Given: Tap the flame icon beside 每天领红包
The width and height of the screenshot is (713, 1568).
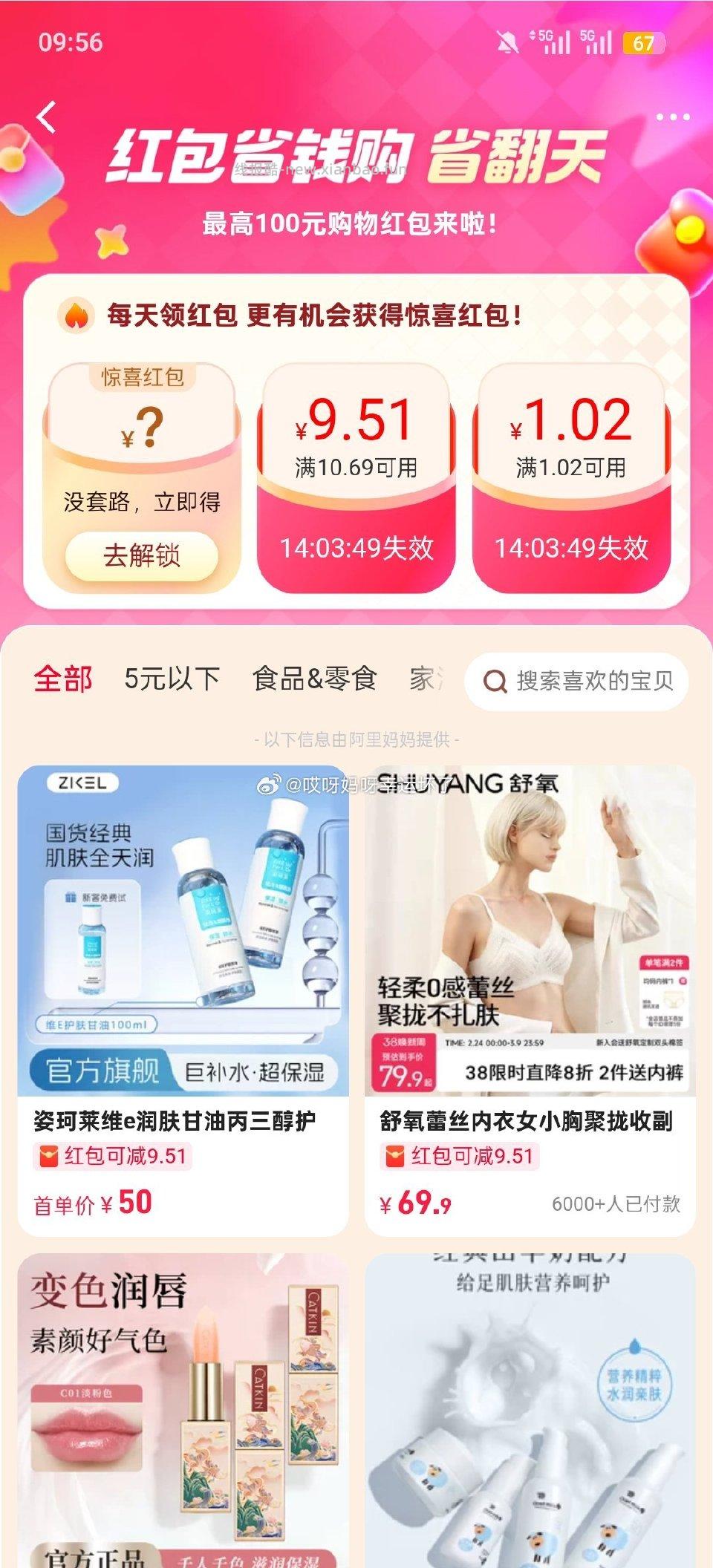Looking at the screenshot, I should click(77, 315).
